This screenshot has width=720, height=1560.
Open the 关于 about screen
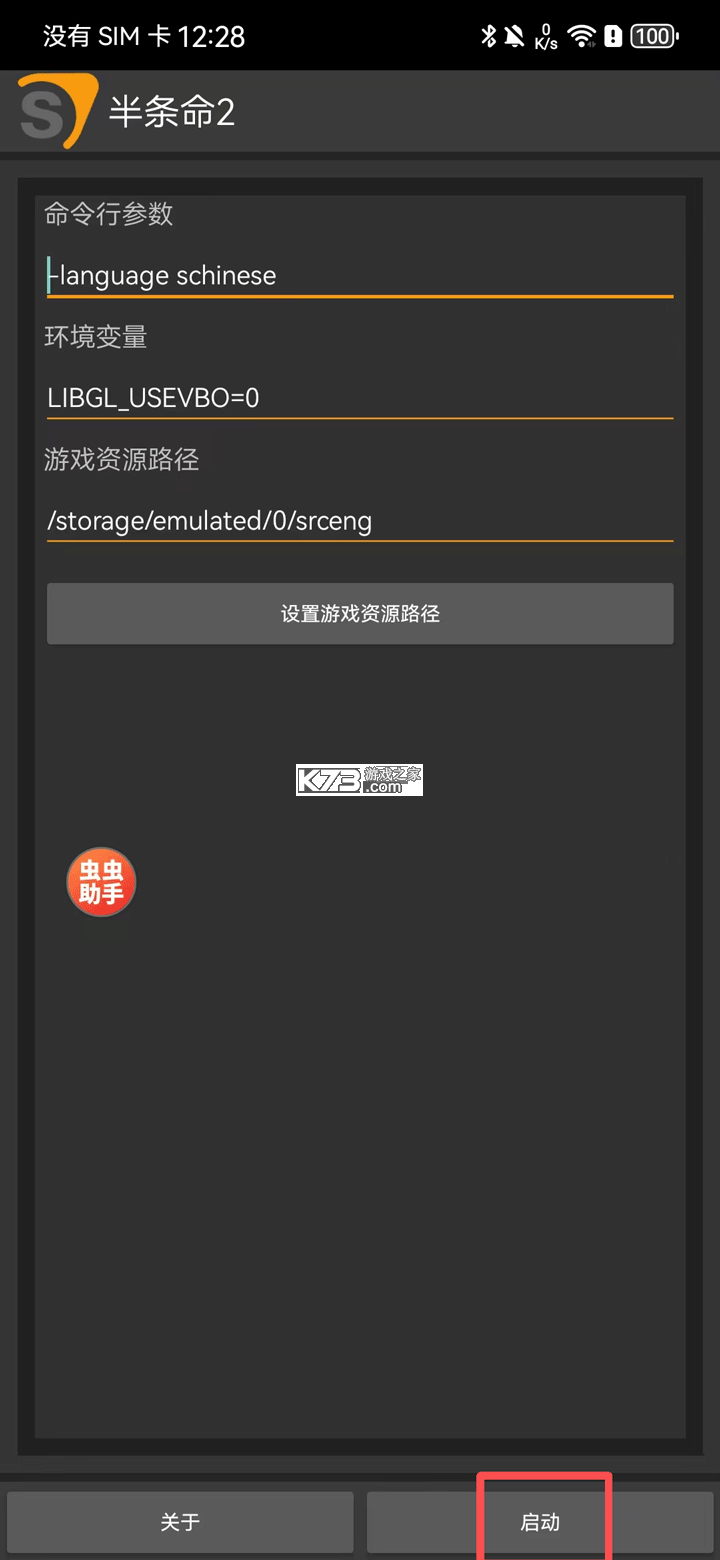pos(180,1521)
